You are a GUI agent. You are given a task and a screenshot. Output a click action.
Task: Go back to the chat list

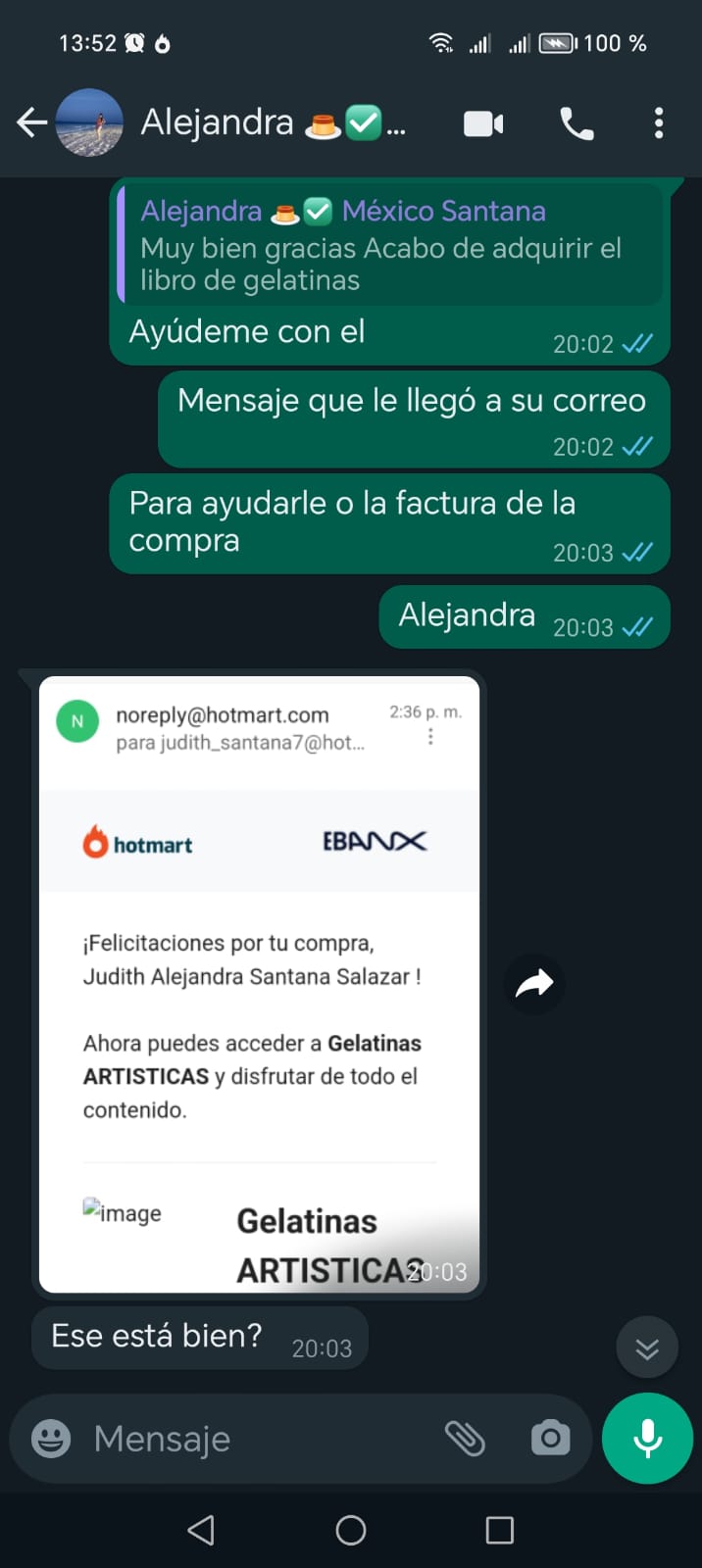(x=32, y=122)
